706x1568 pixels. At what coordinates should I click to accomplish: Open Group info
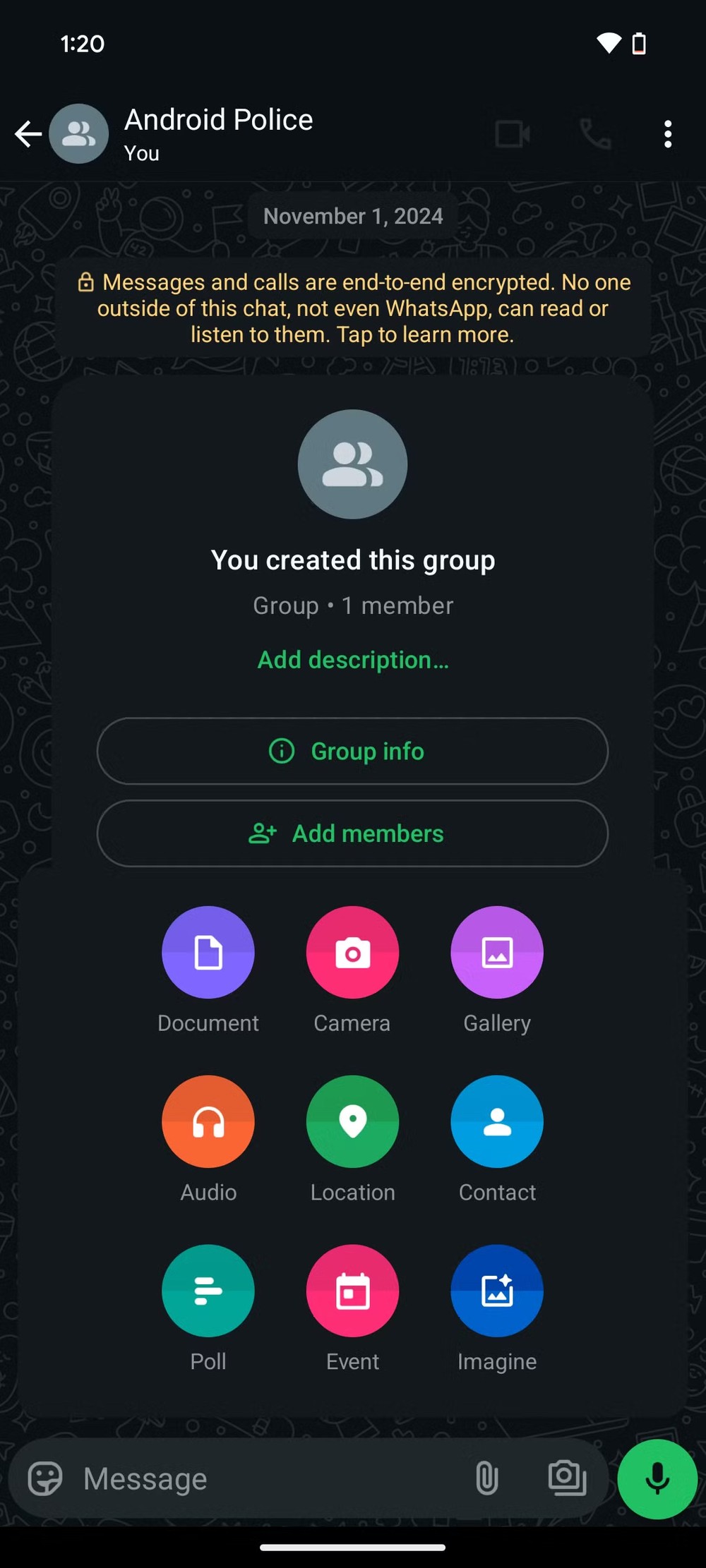[x=352, y=751]
